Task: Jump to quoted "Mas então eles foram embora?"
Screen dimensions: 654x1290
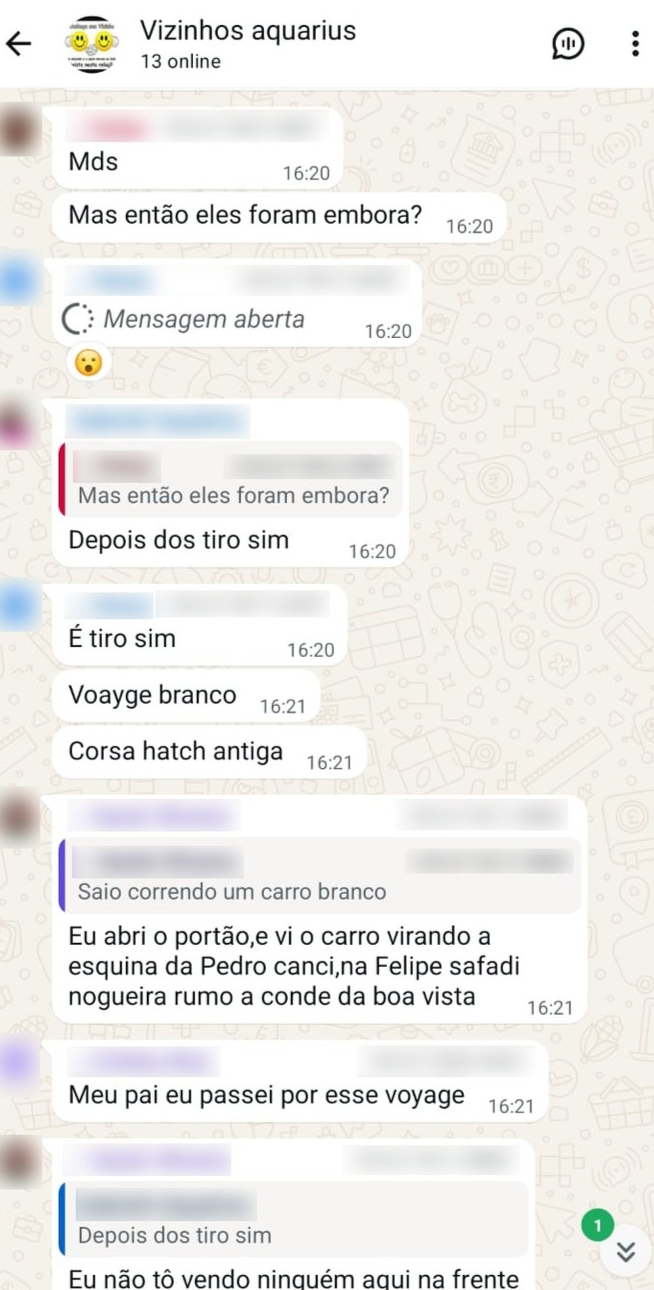Action: 232,481
